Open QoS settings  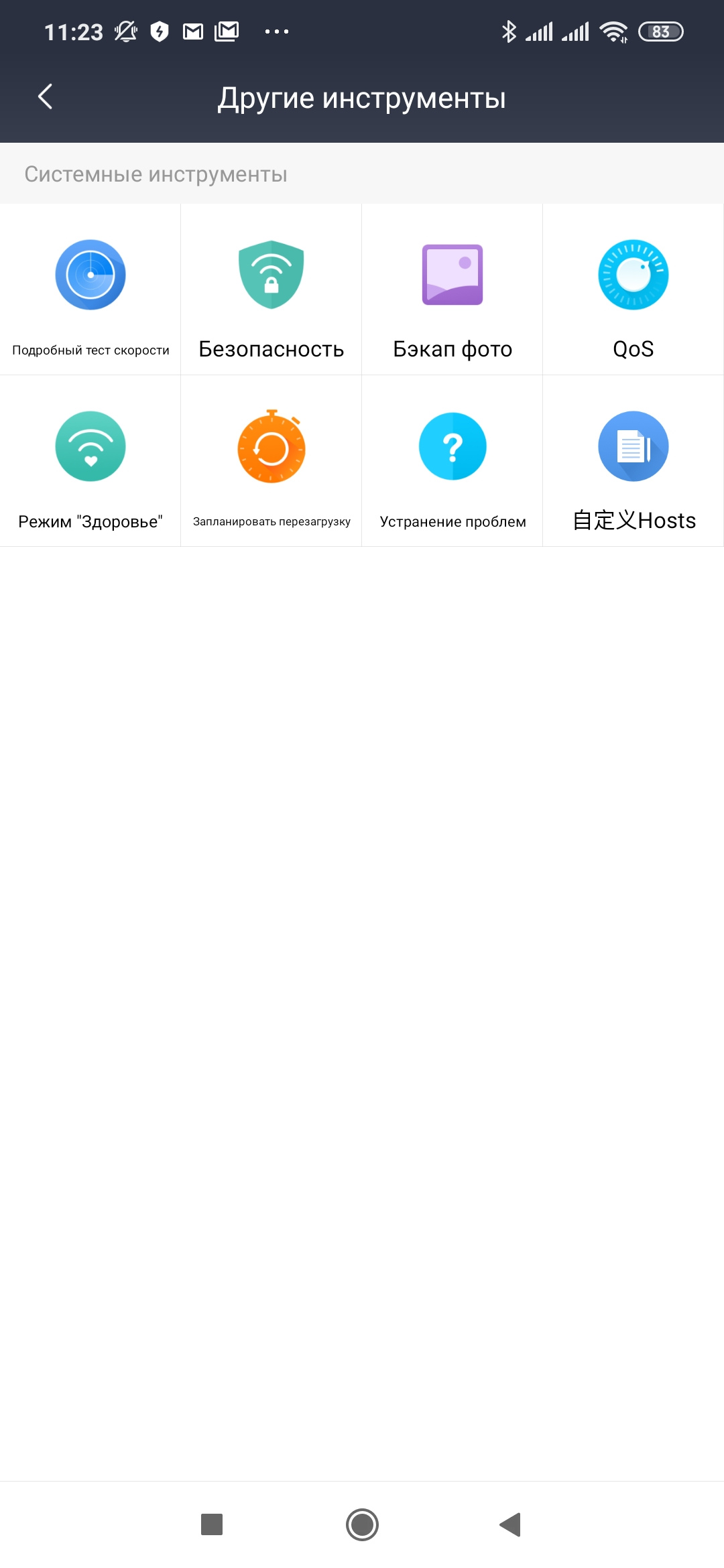(633, 289)
